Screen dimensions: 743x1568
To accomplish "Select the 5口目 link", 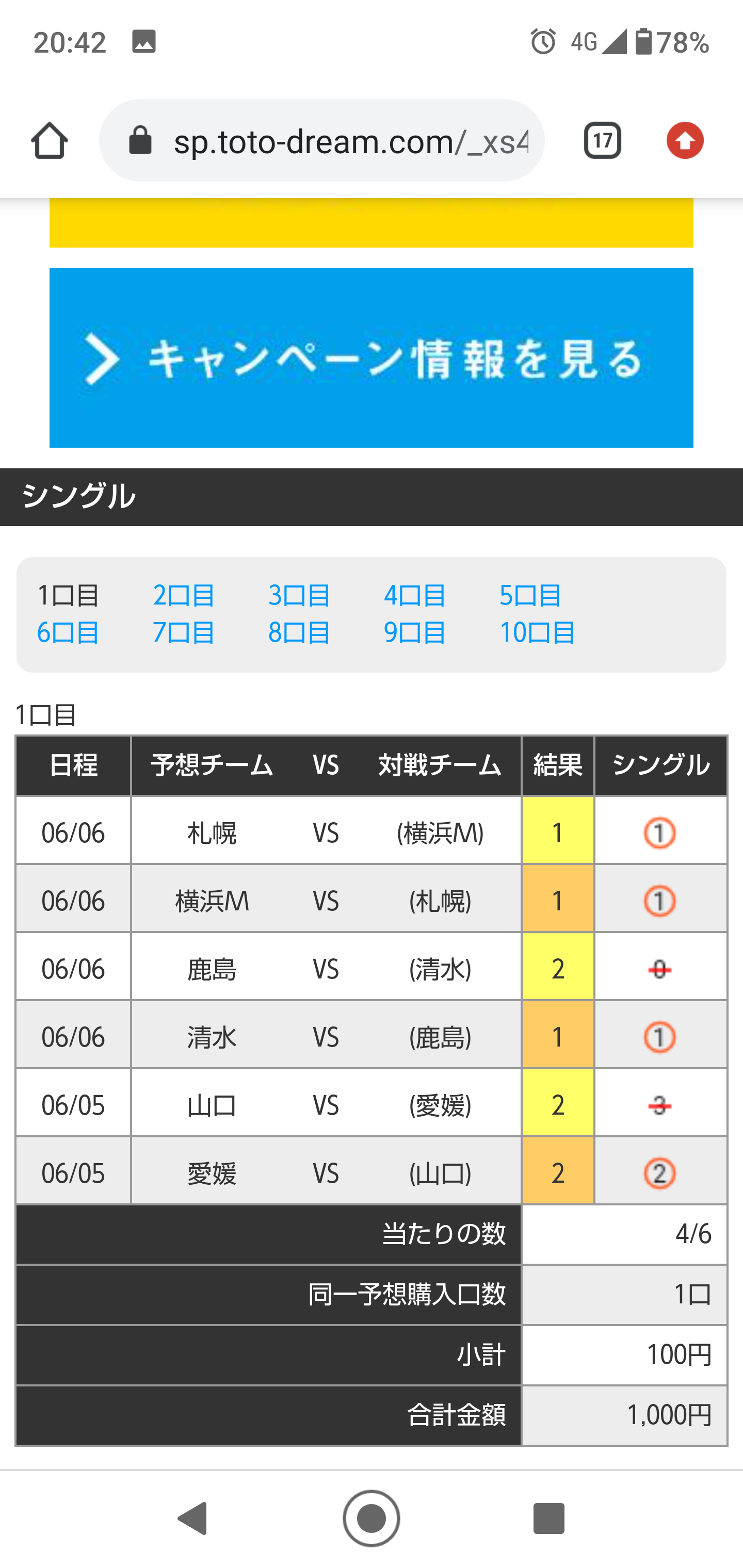I will click(x=530, y=595).
